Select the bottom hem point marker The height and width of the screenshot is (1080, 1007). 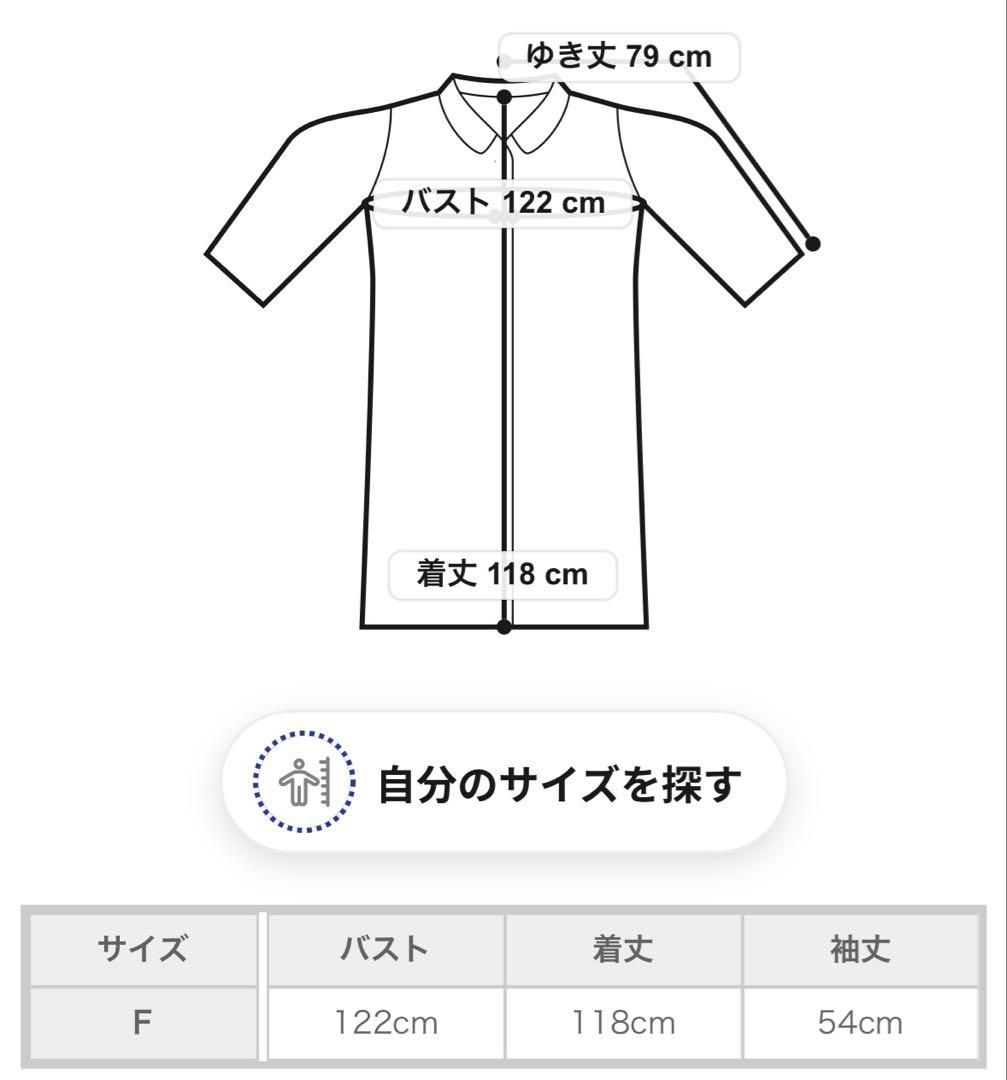[503, 628]
